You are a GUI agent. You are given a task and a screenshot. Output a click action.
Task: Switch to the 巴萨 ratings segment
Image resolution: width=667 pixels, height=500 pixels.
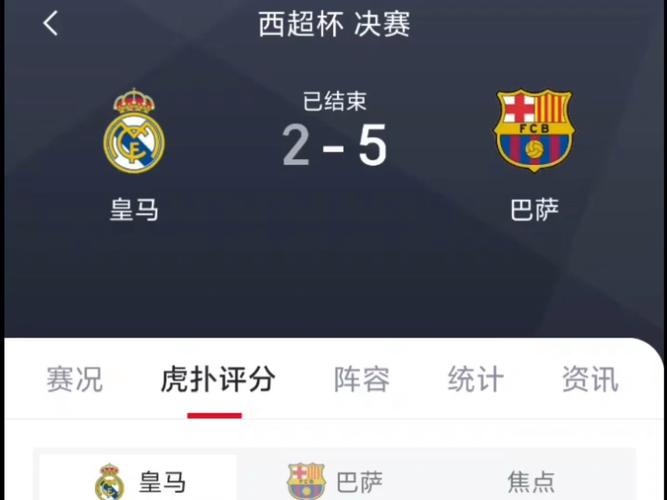[x=335, y=481]
